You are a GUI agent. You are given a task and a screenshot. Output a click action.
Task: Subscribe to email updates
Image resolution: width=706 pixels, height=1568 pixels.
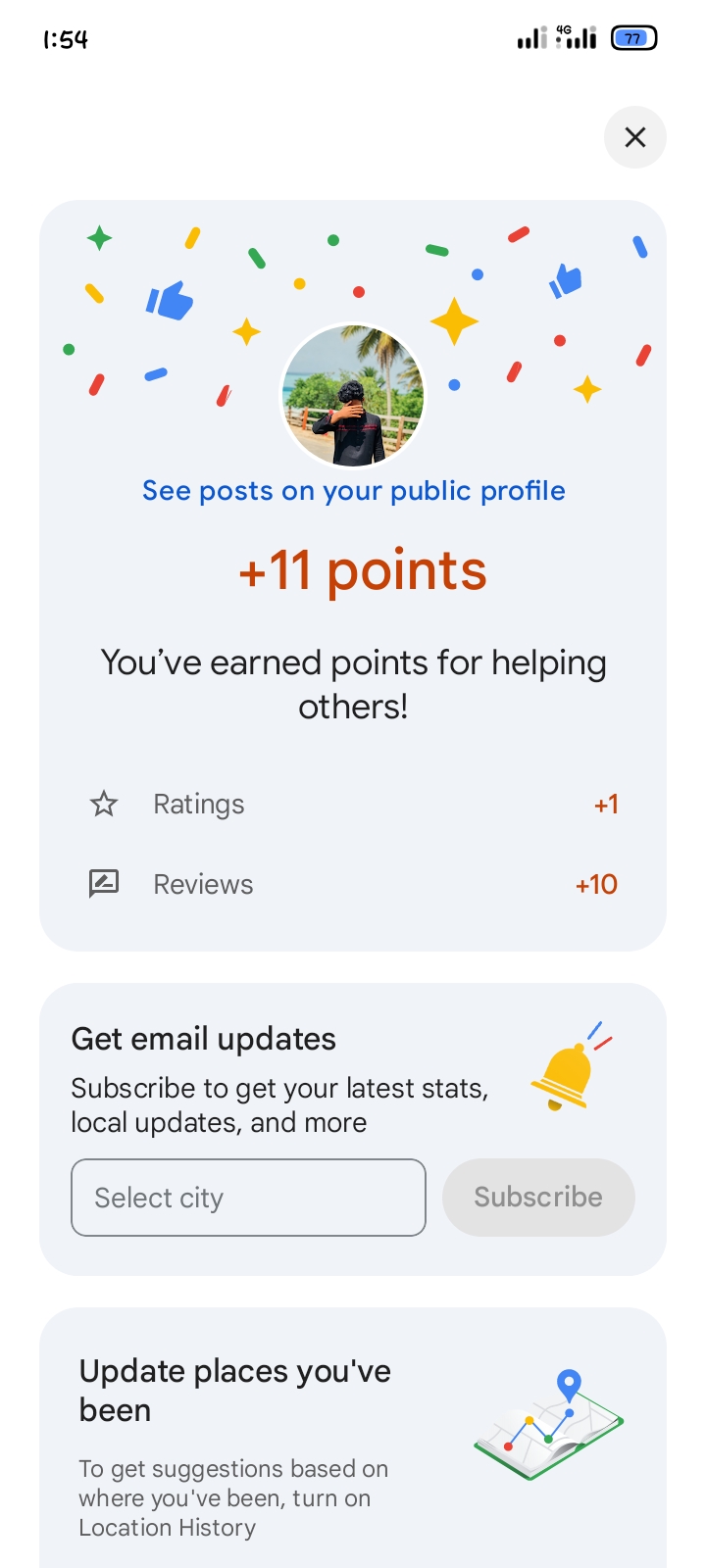pyautogui.click(x=538, y=1198)
